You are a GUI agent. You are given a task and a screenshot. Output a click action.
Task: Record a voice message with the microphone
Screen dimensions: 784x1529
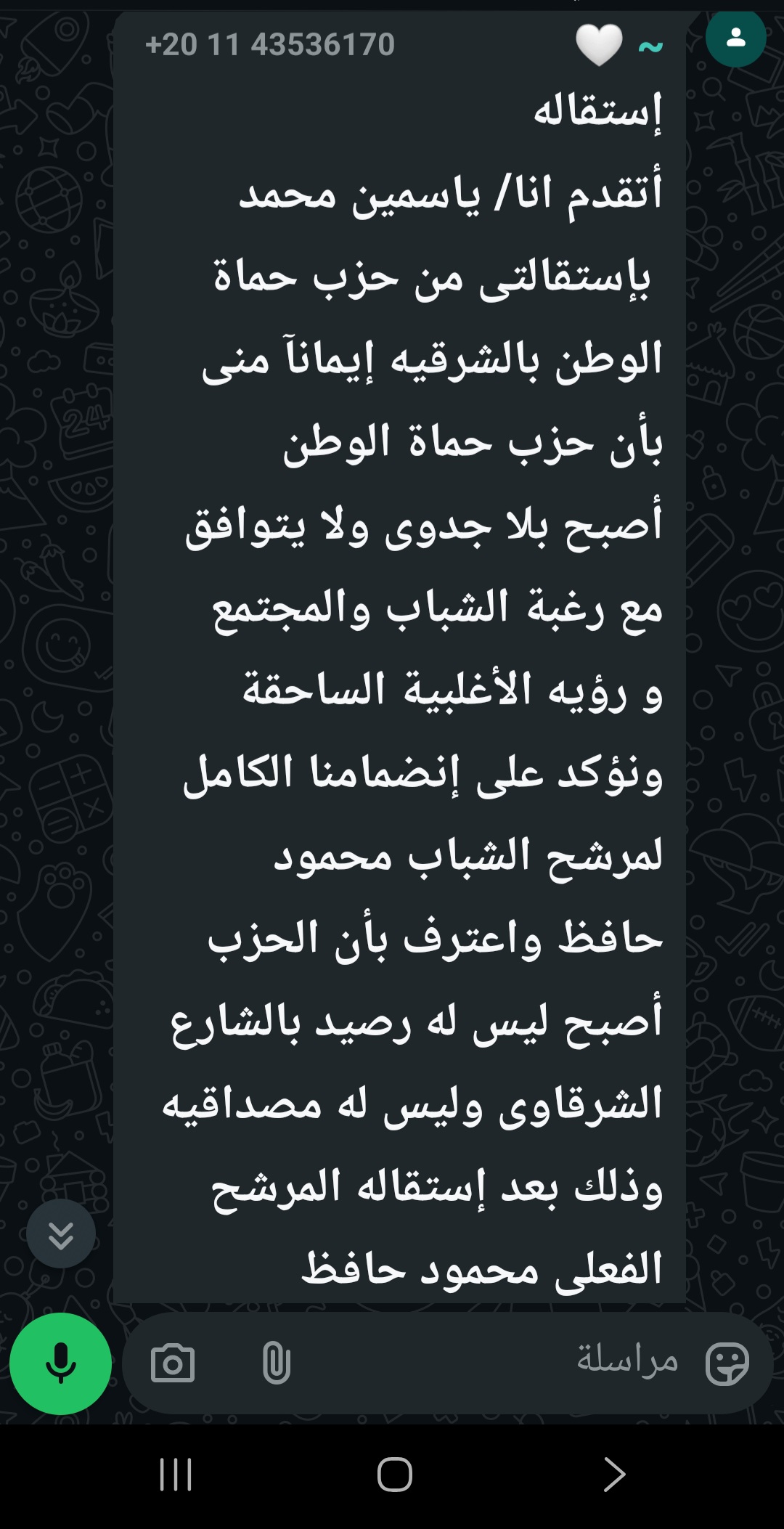pyautogui.click(x=60, y=1363)
